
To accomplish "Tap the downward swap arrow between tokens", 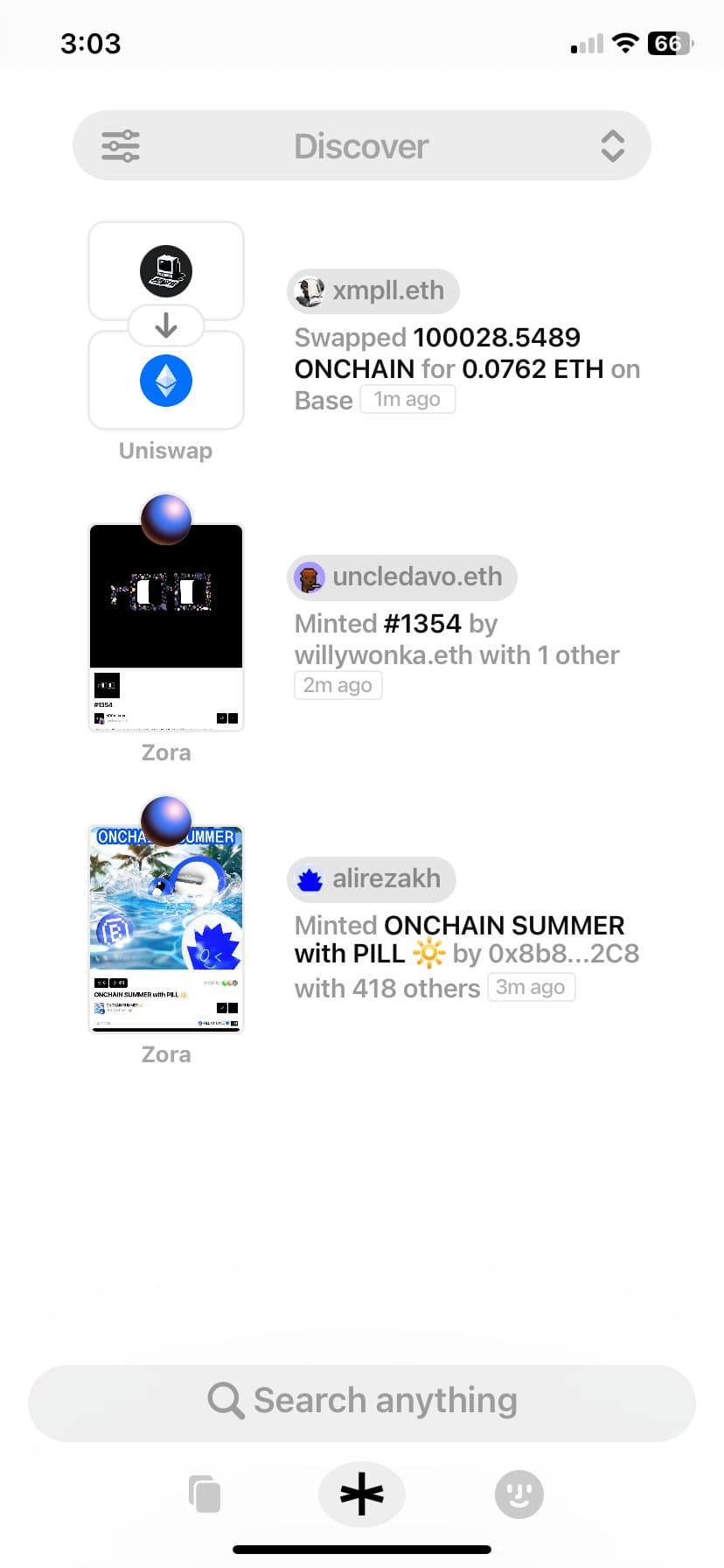I will point(165,325).
